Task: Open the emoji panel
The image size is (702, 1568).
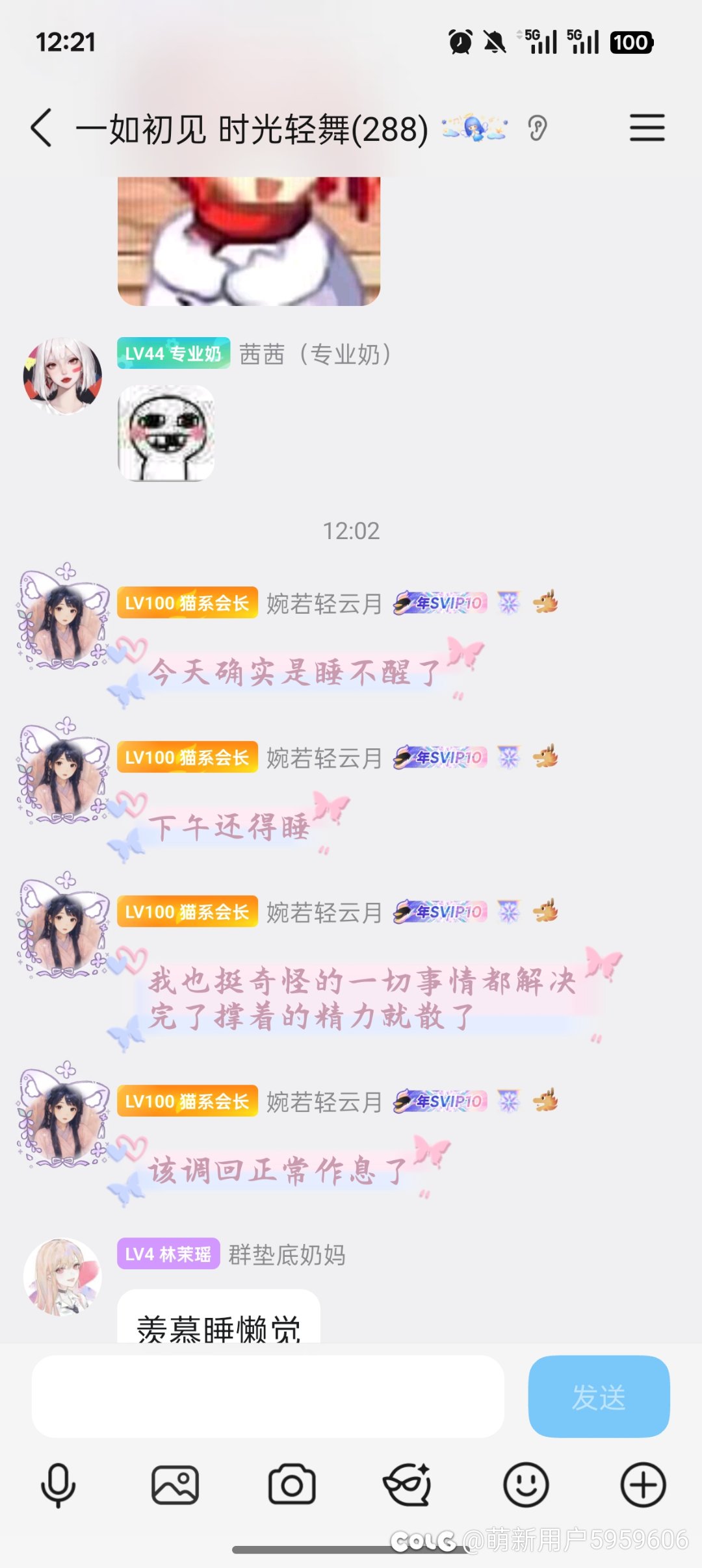Action: pos(526,1485)
